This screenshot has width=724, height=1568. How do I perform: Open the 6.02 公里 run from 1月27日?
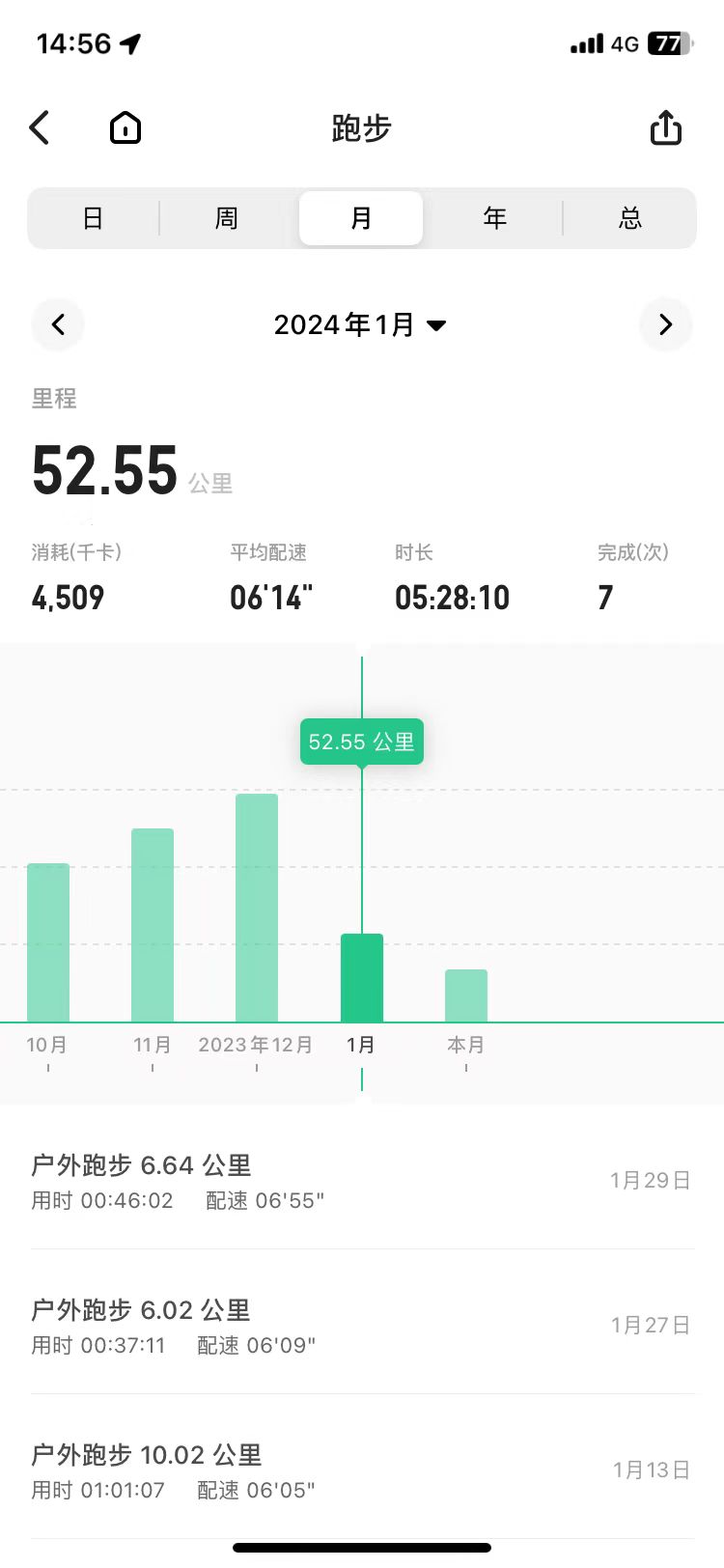click(x=362, y=1325)
